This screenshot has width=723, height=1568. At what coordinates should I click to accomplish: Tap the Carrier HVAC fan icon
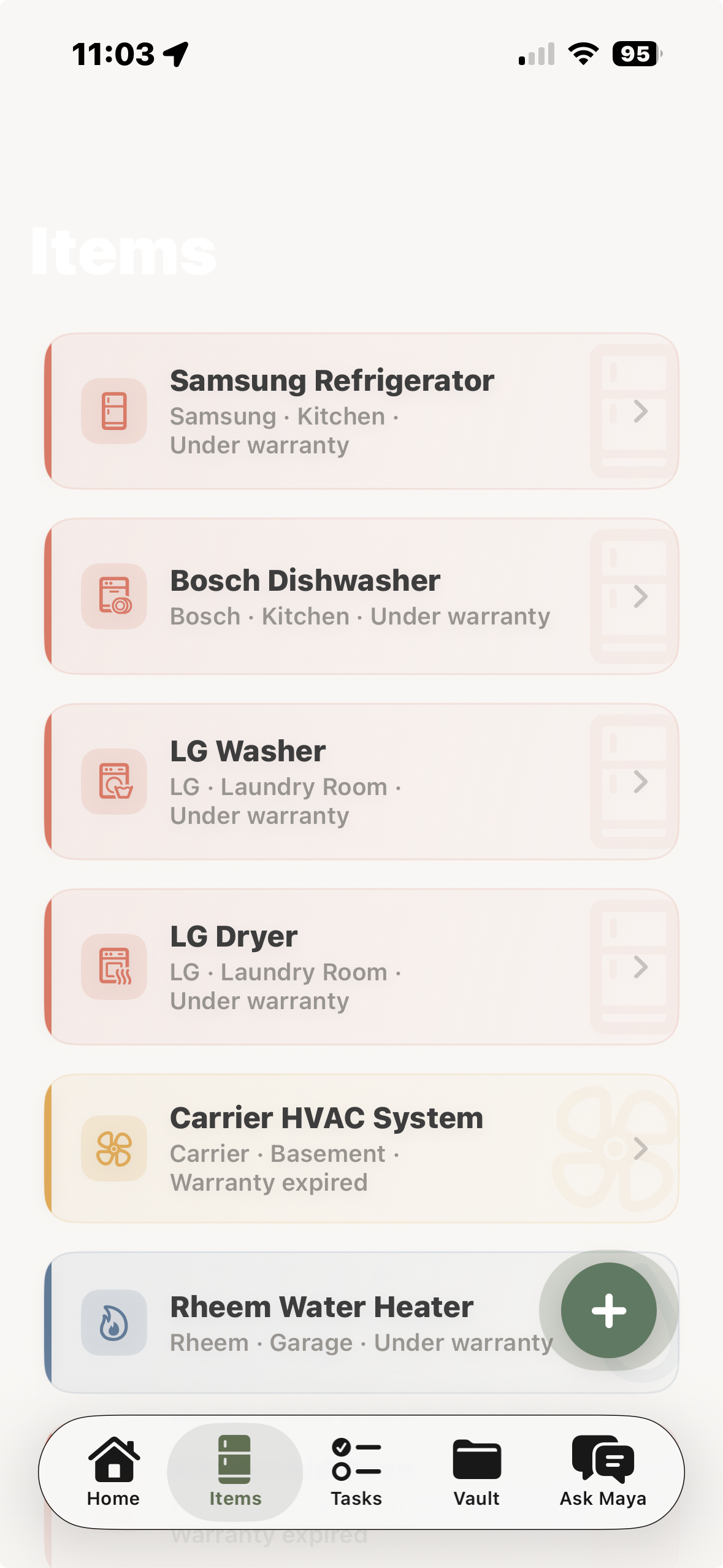point(113,1148)
